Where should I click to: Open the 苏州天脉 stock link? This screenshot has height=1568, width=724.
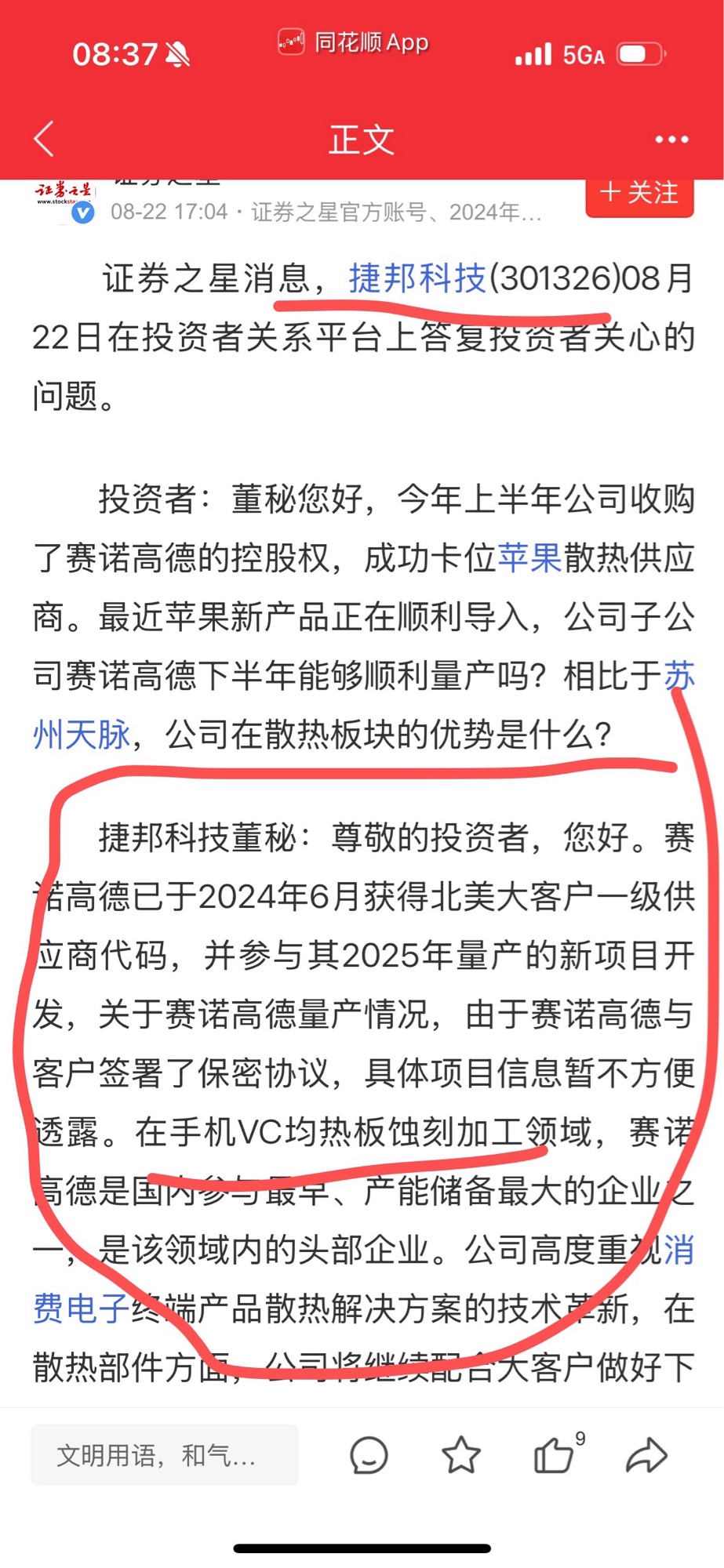(x=82, y=735)
